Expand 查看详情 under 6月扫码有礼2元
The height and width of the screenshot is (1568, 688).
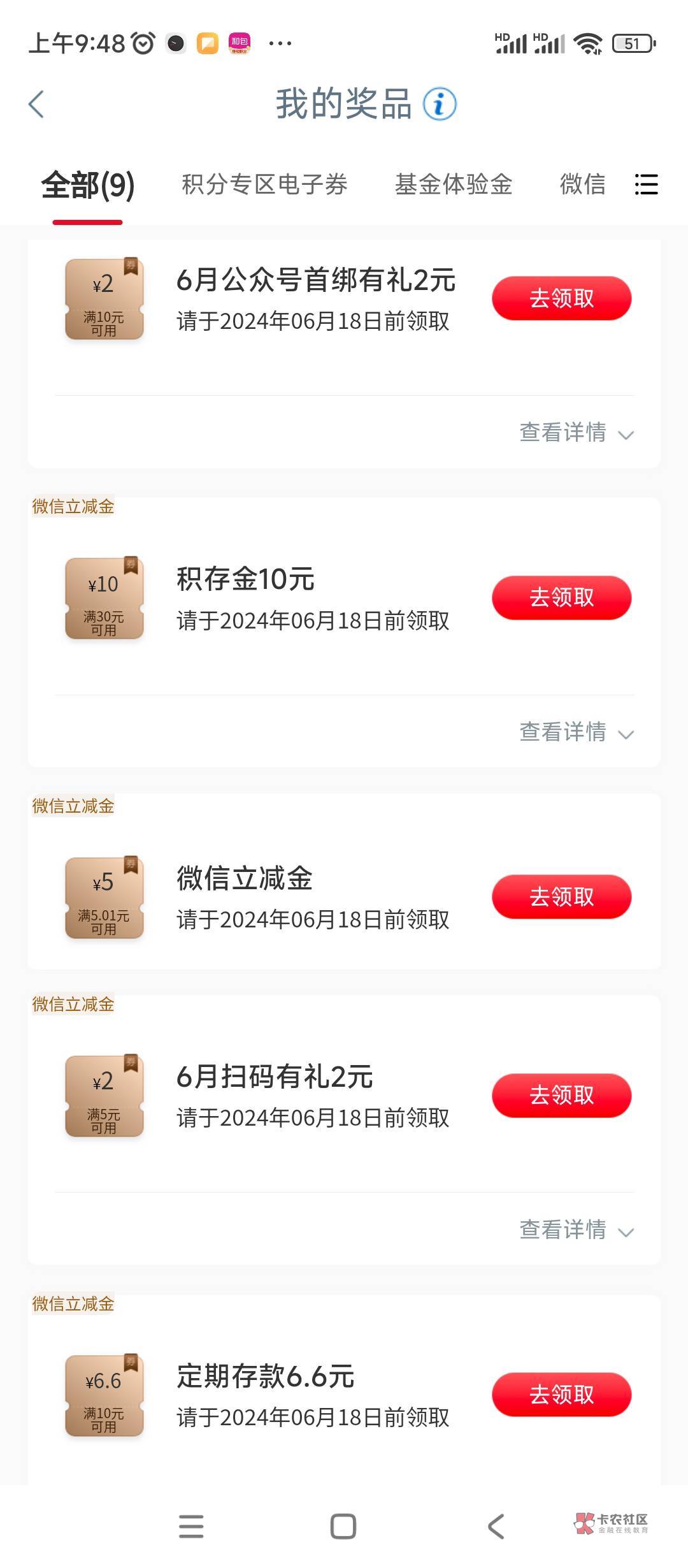pos(577,1230)
